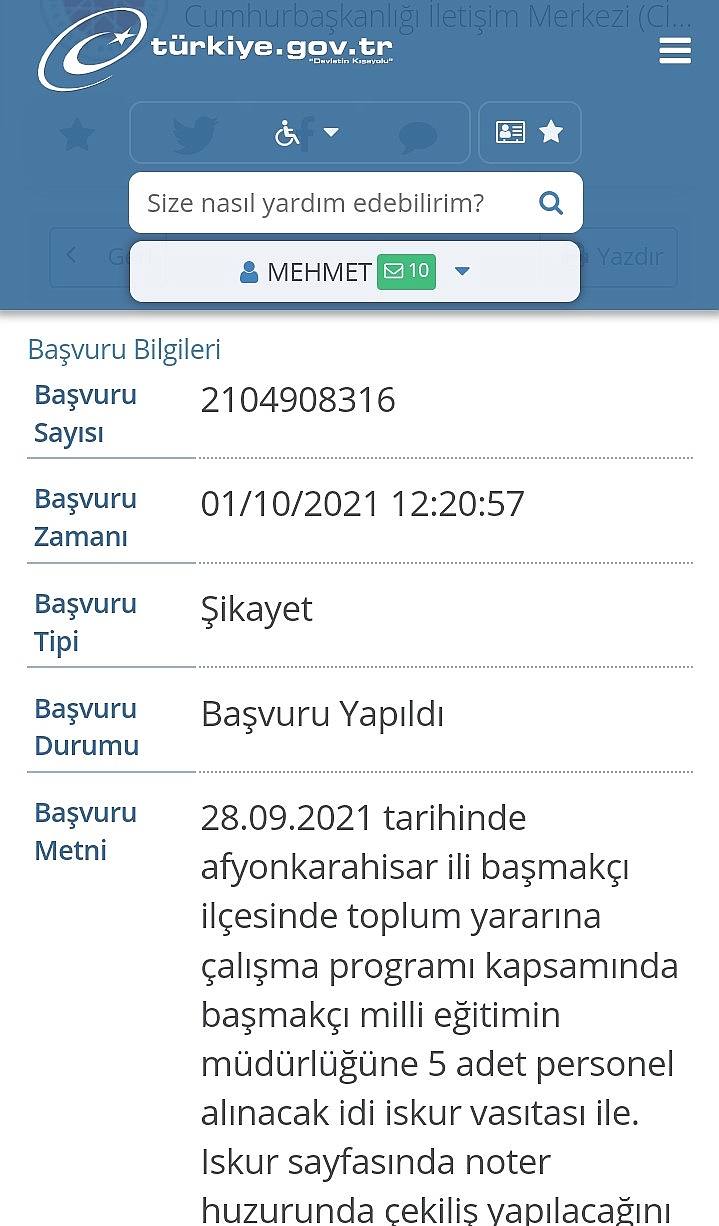
Task: Tap the magnifier search icon
Action: (x=551, y=203)
